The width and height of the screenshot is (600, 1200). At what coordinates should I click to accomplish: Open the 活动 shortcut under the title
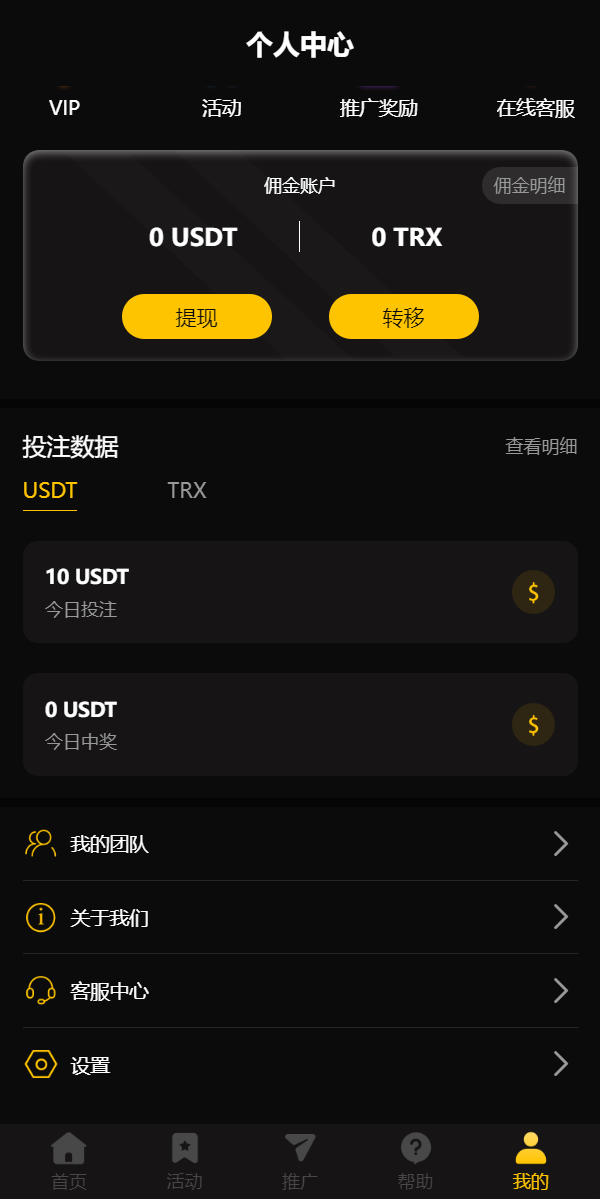[221, 108]
